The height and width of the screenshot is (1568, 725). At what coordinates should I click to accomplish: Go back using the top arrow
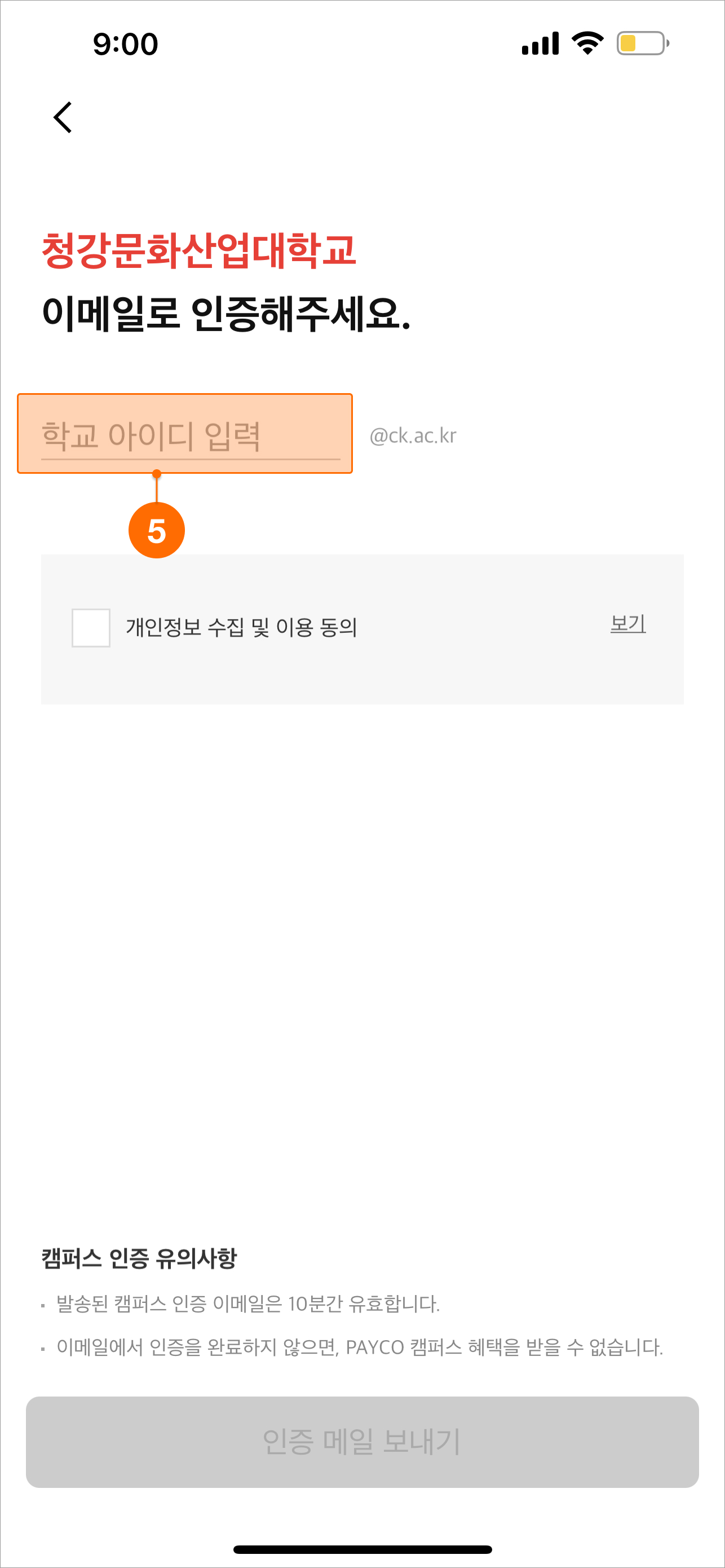pos(63,117)
